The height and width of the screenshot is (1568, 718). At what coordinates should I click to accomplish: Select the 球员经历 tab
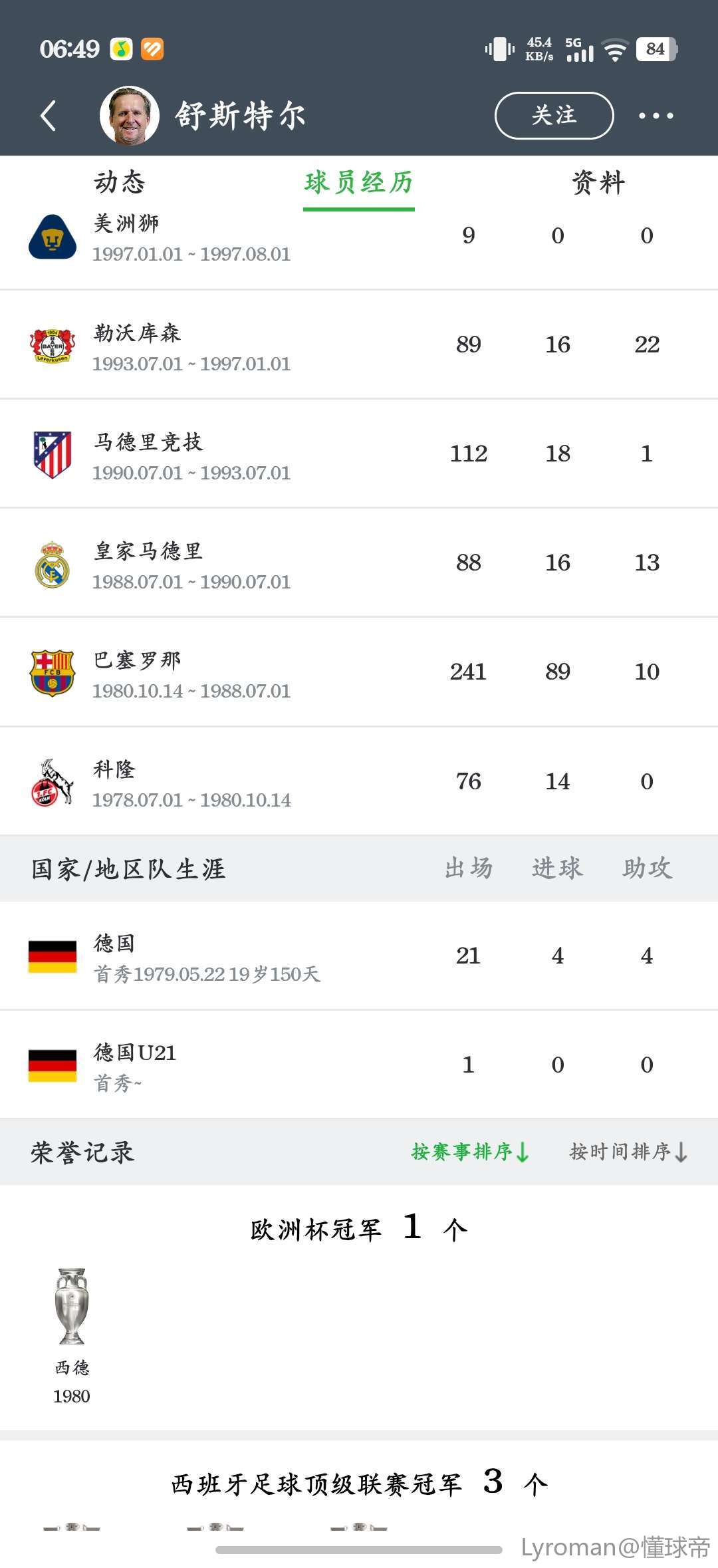tap(359, 182)
